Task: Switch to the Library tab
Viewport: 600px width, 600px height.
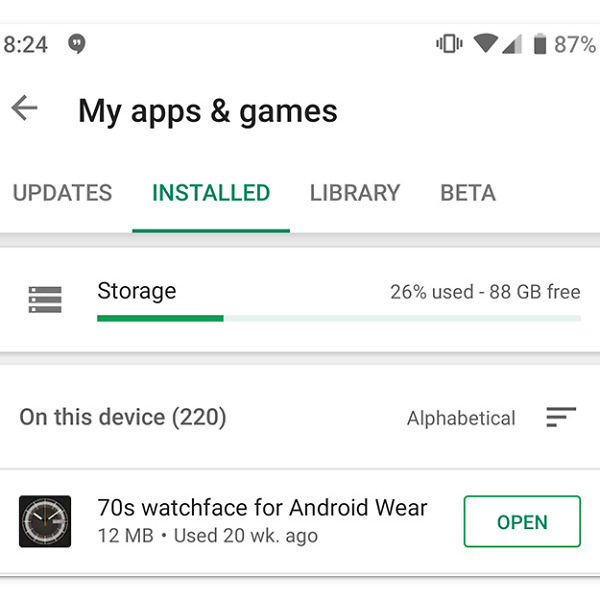Action: point(355,193)
